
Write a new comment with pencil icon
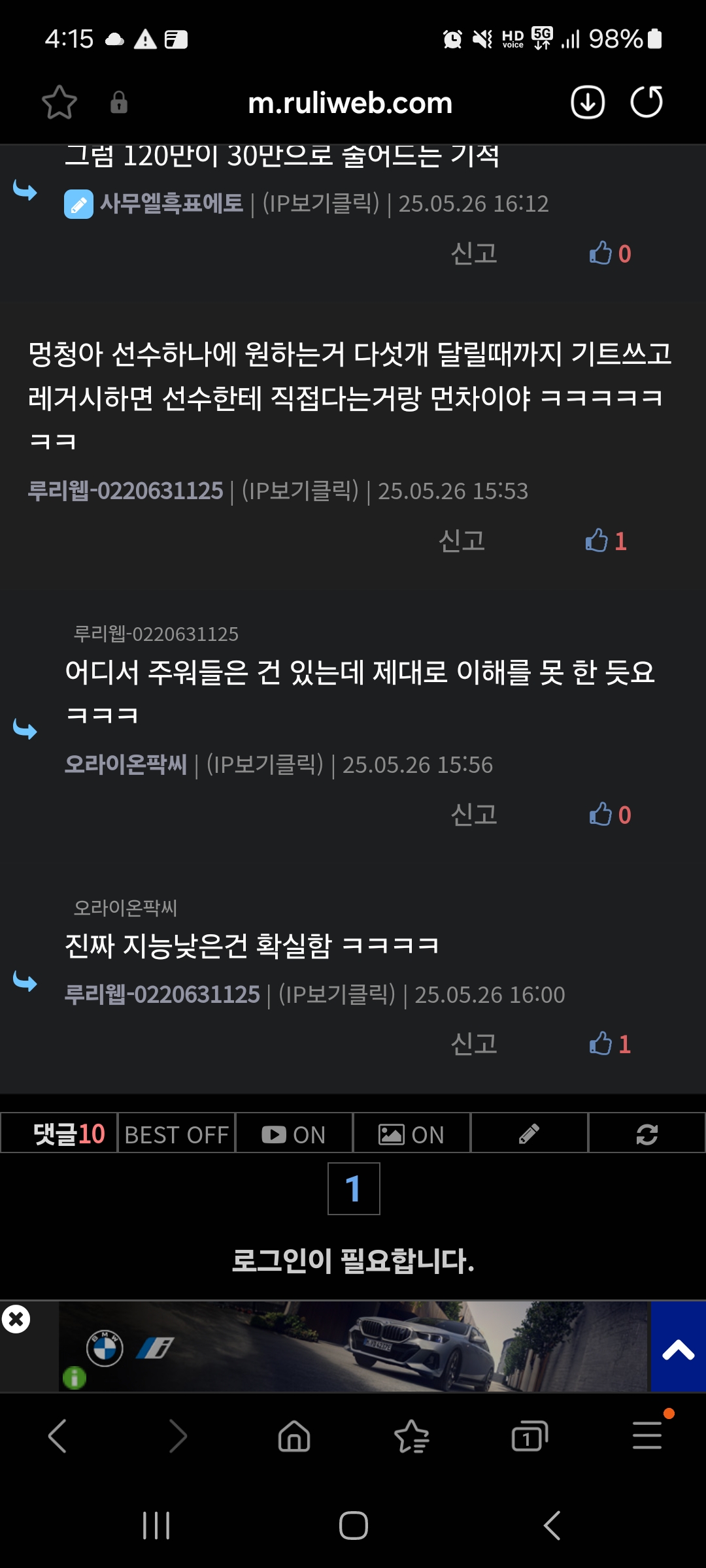(x=529, y=1135)
